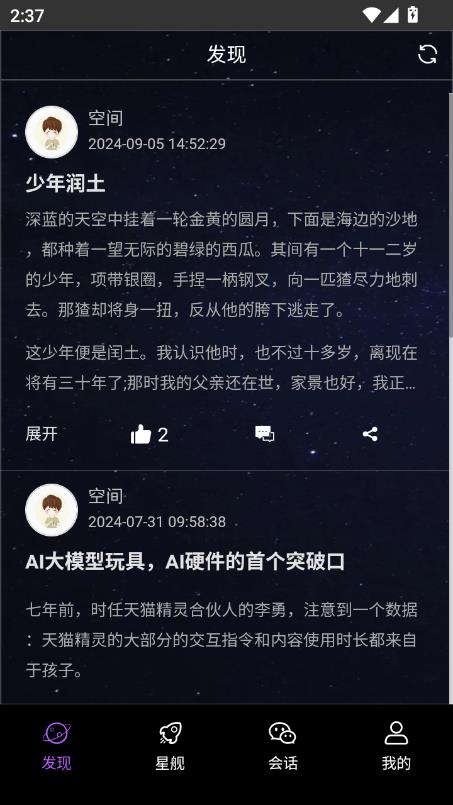Expand the 少年润土 post with 展开
Image resolution: width=453 pixels, height=805 pixels.
42,434
